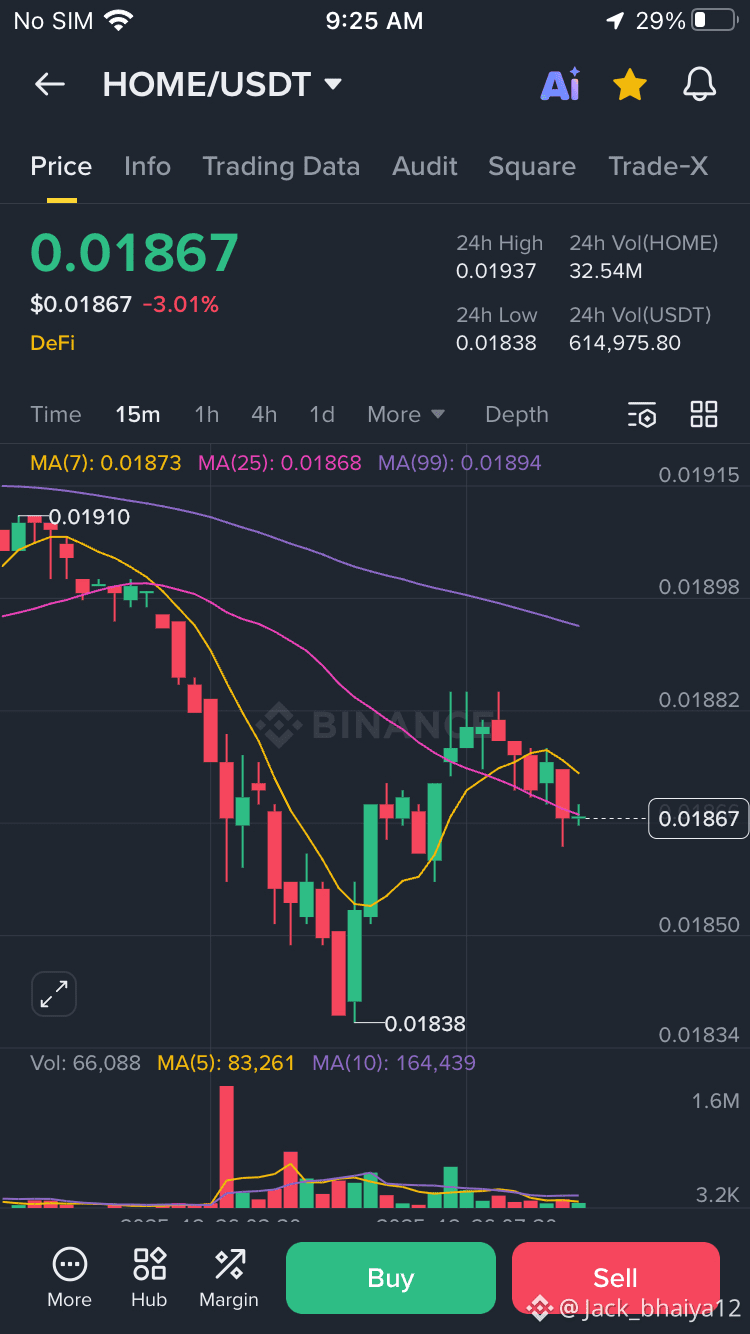The image size is (750, 1334).
Task: Open the AI assistant icon
Action: pyautogui.click(x=560, y=86)
